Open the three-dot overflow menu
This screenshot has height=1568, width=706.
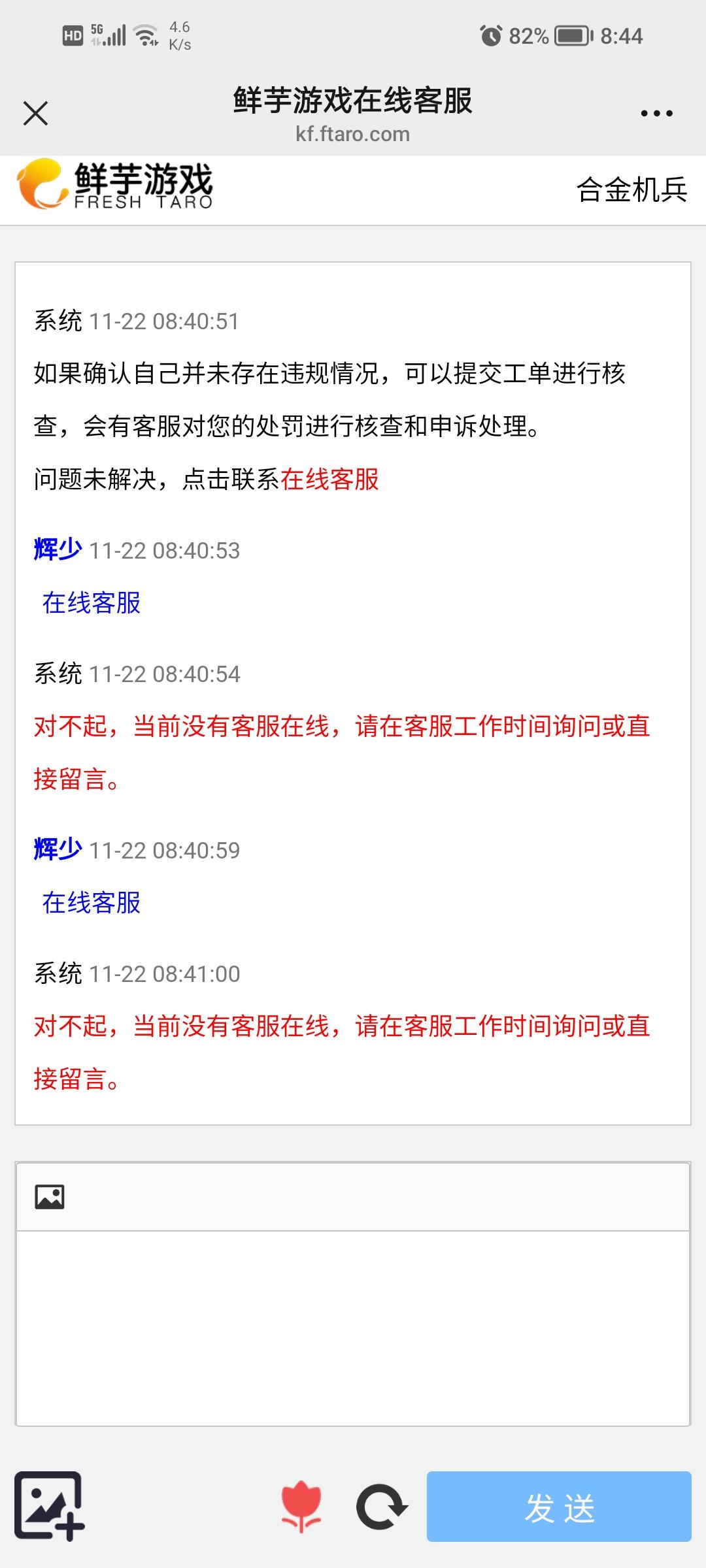(656, 114)
